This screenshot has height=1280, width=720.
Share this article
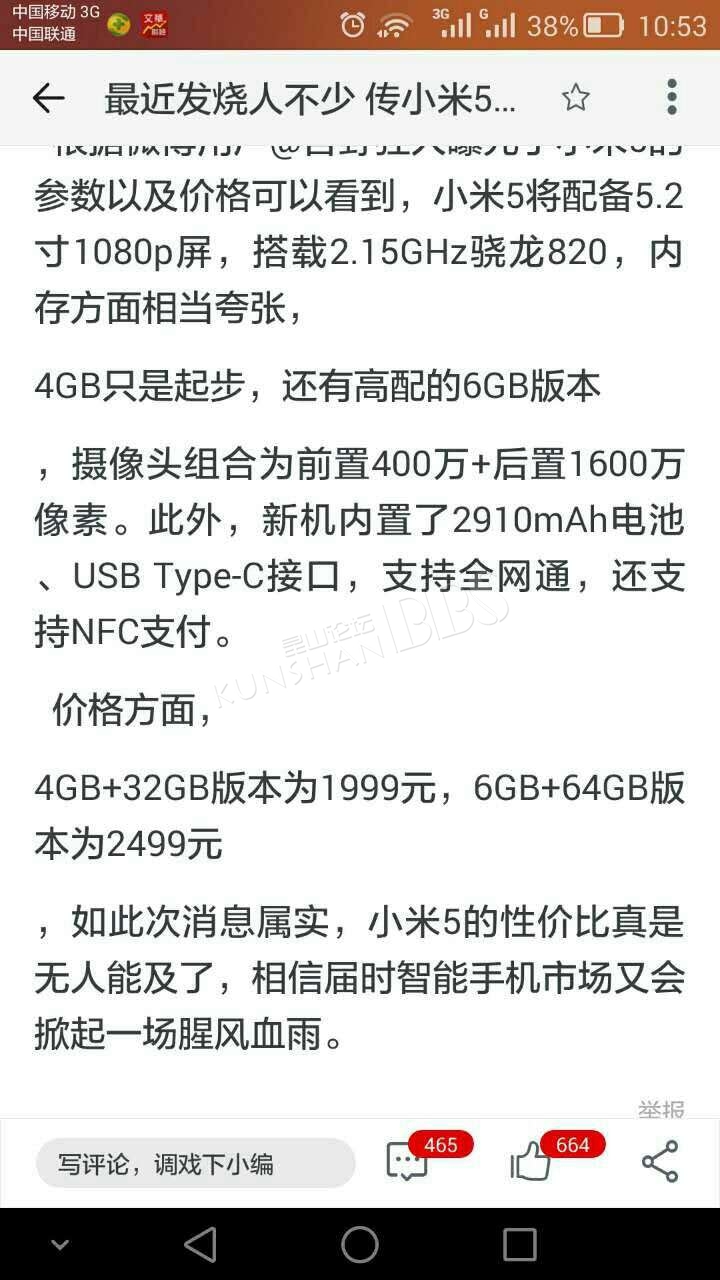tap(660, 1162)
